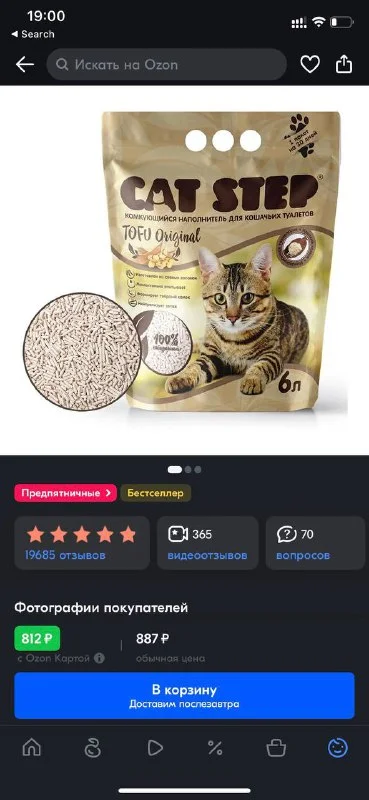Tap the «Бестселлер» badge

pos(156,493)
